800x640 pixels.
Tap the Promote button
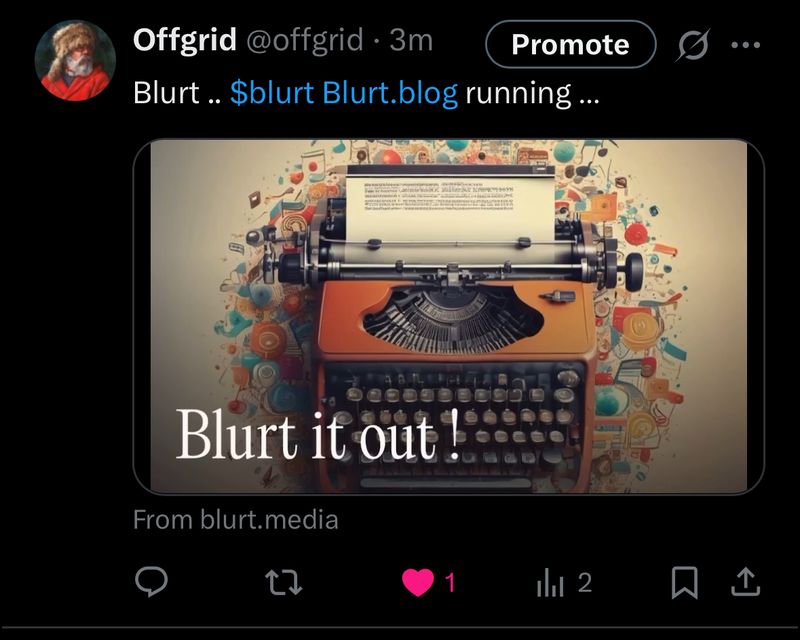pos(570,45)
